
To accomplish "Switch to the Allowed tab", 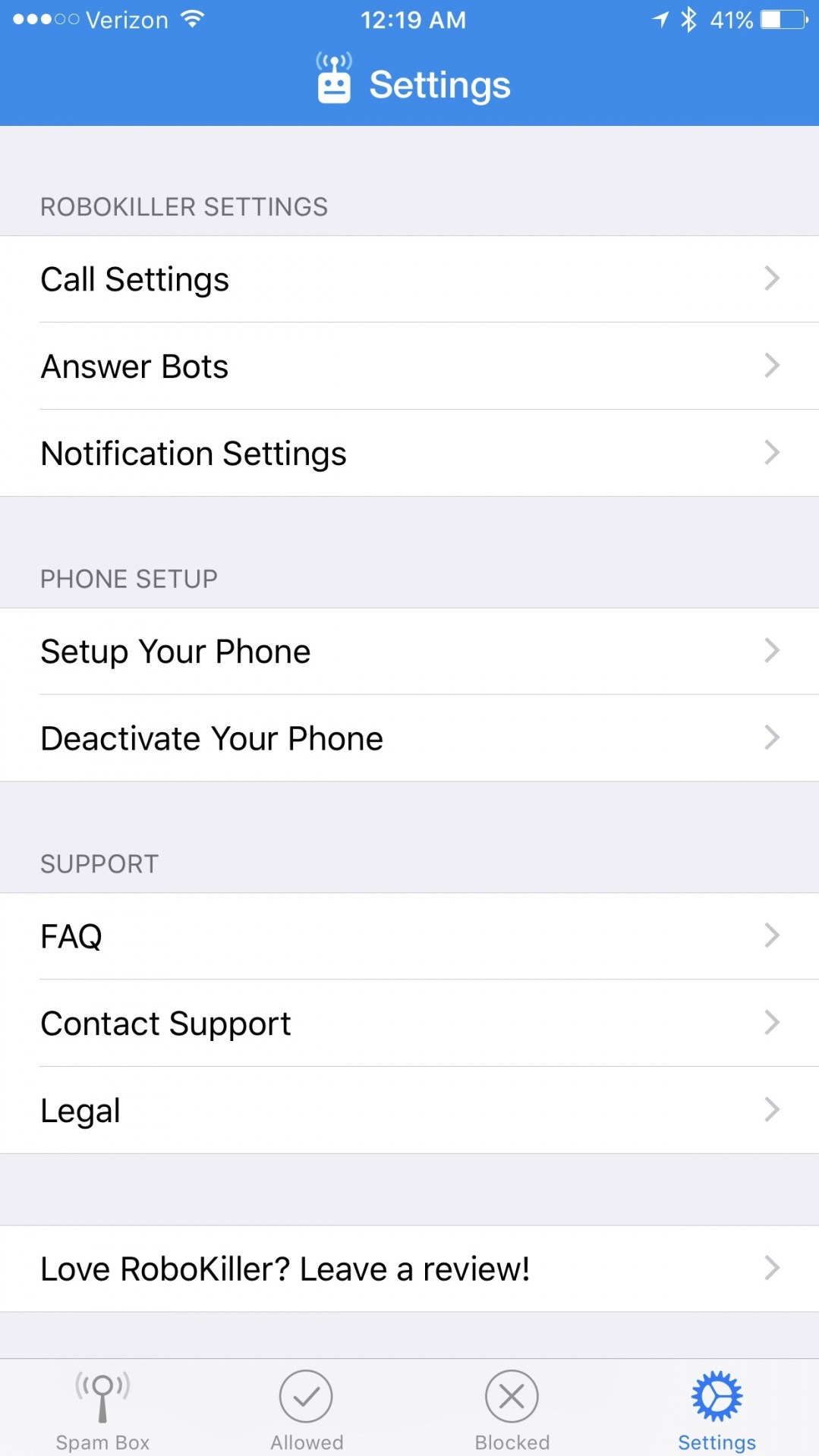I will tap(307, 1410).
